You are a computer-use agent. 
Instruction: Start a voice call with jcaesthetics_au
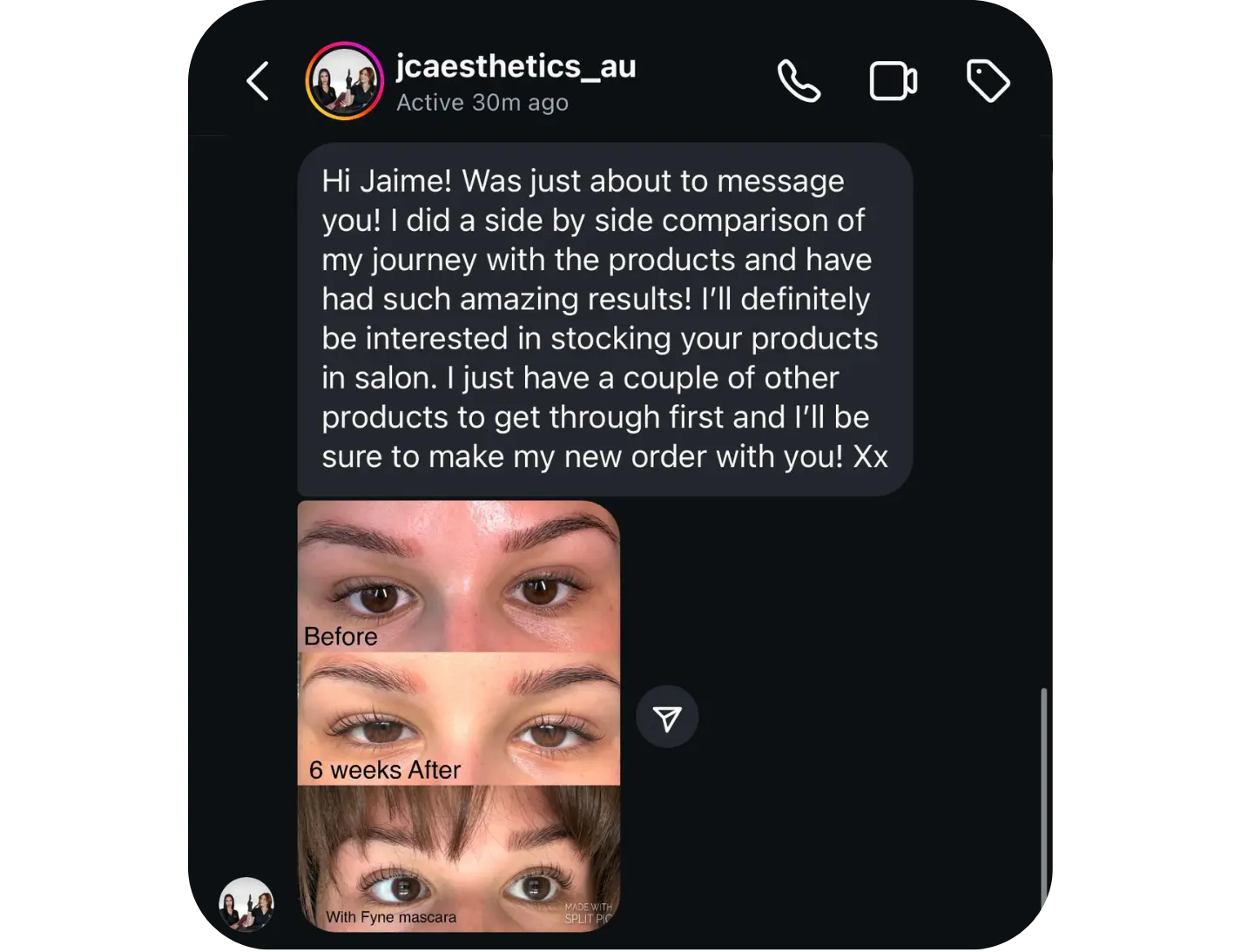click(x=799, y=82)
